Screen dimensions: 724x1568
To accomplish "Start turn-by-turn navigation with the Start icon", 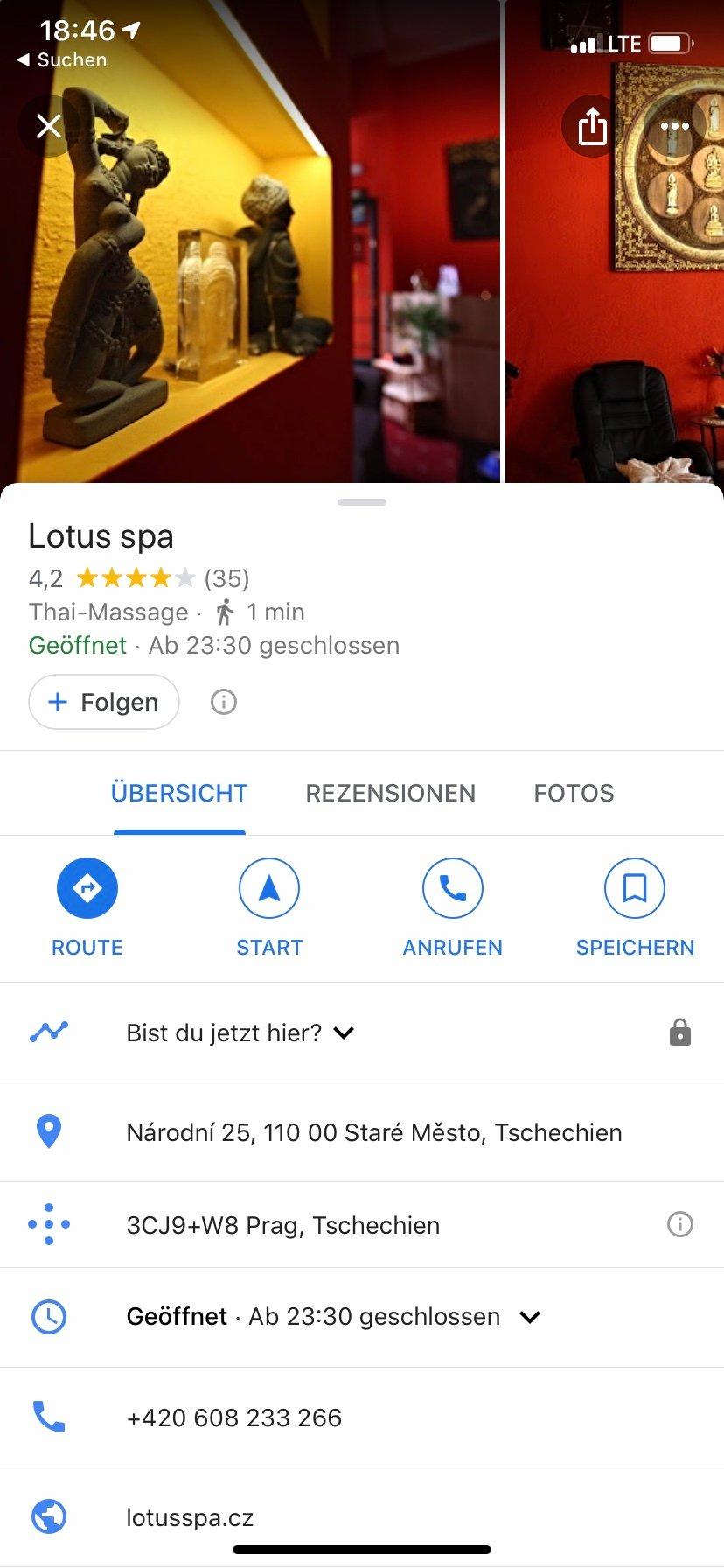I will tap(268, 887).
